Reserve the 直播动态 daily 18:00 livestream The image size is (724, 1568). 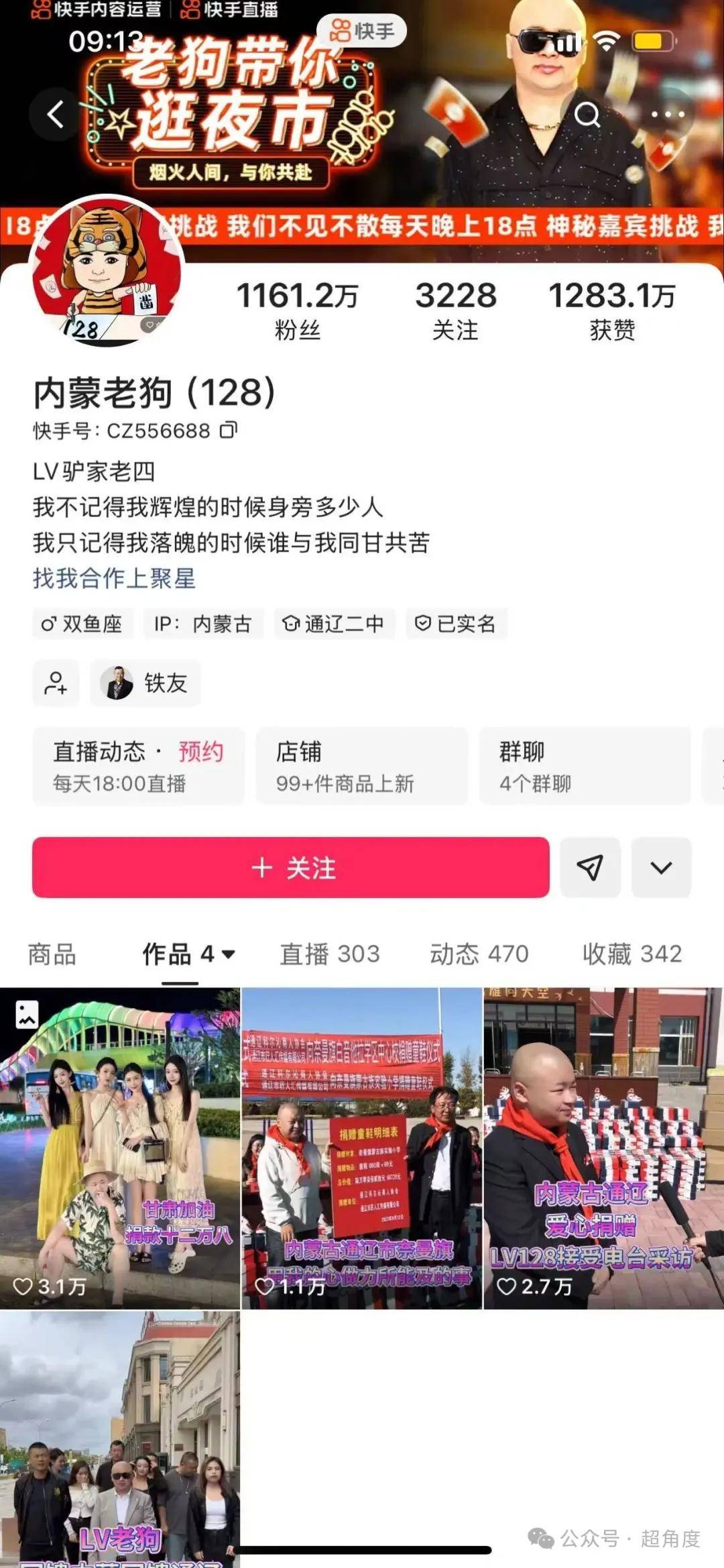[200, 752]
